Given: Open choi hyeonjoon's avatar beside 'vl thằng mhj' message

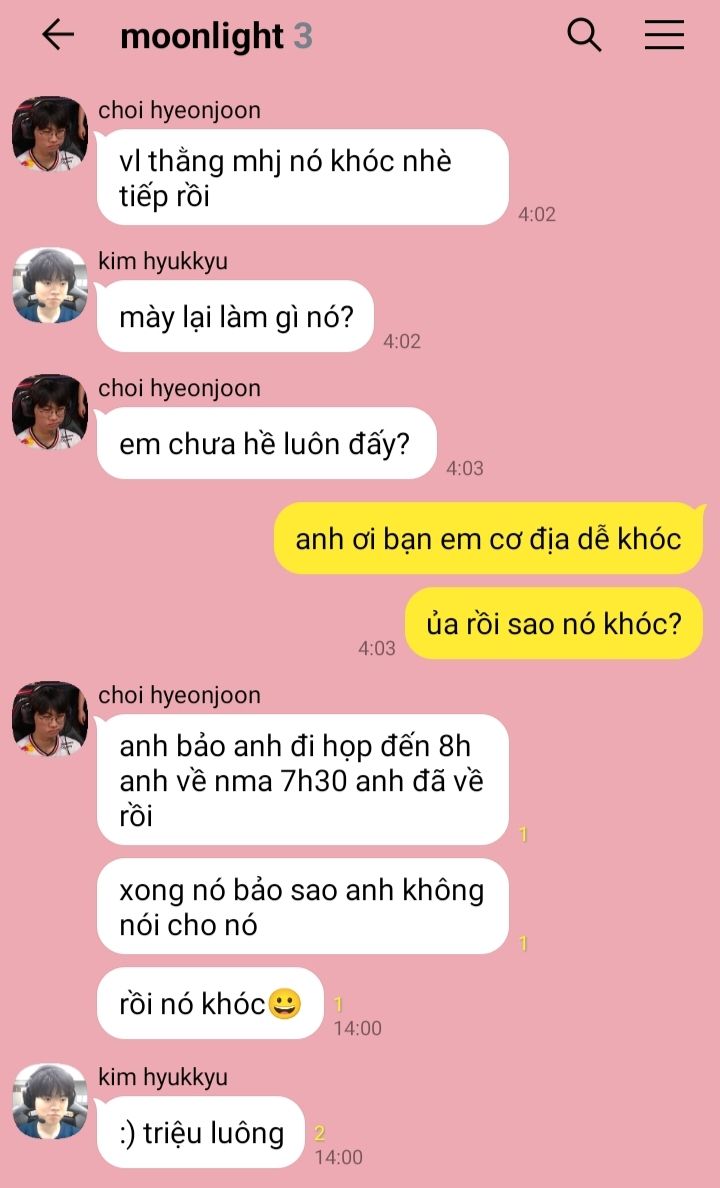Looking at the screenshot, I should 50,134.
